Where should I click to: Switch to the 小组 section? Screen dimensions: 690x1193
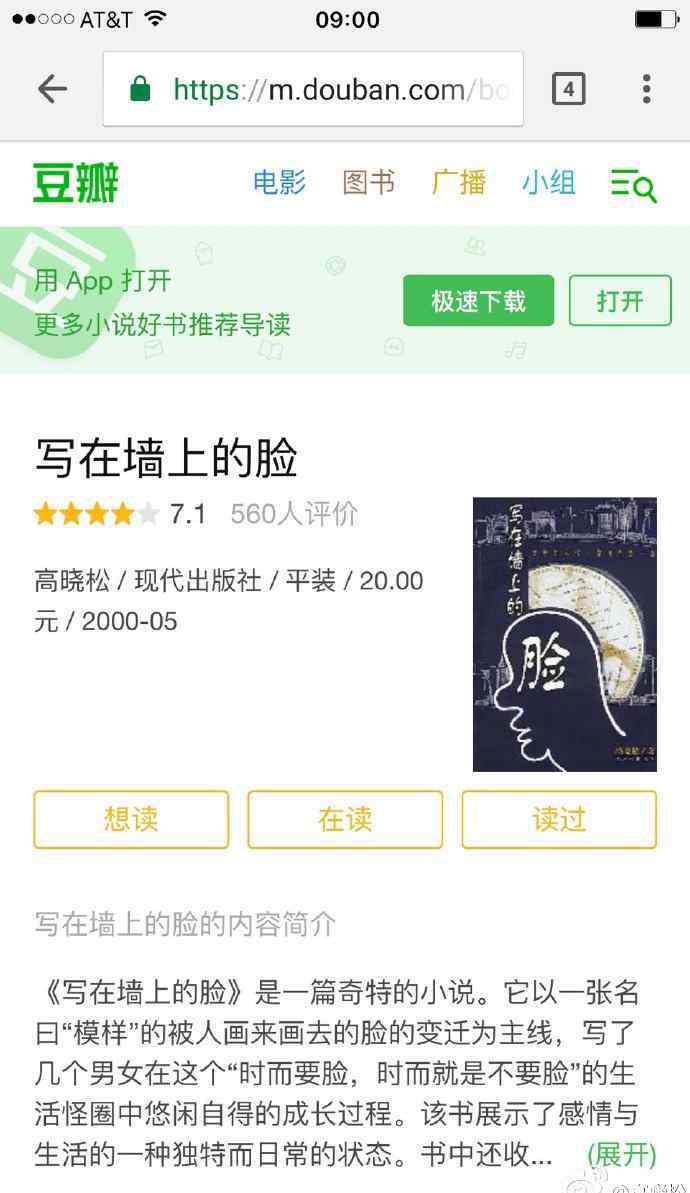coord(549,183)
